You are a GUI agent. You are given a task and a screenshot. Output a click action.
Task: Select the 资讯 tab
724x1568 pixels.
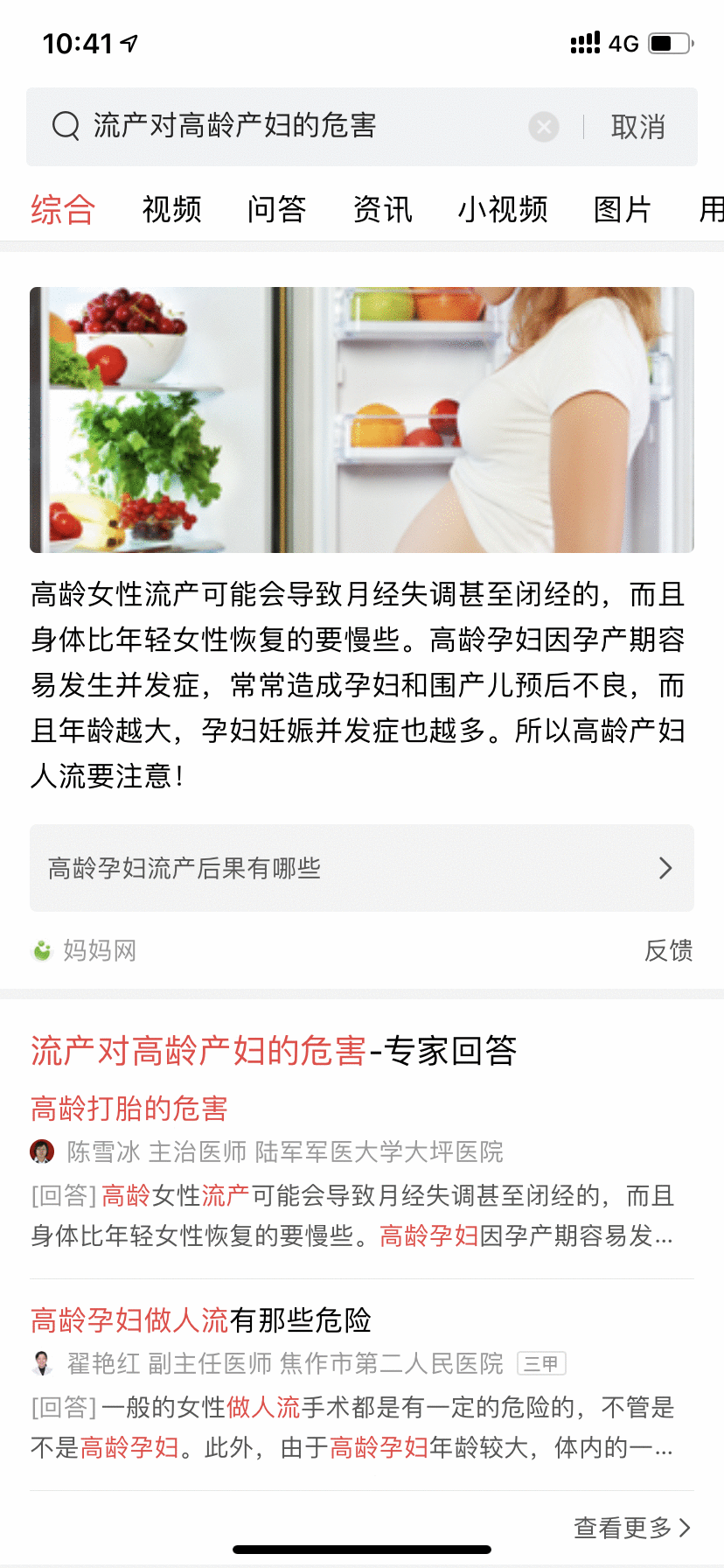pyautogui.click(x=382, y=210)
